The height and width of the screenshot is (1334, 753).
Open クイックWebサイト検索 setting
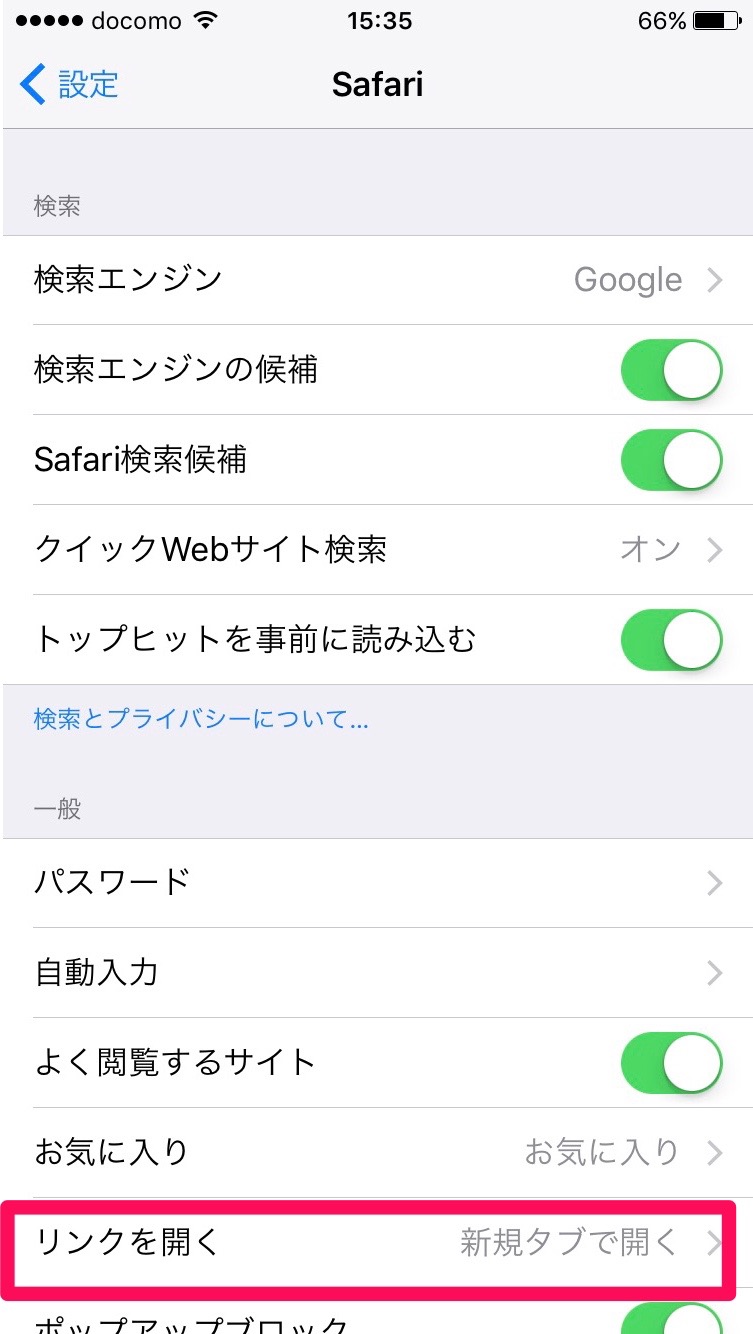pyautogui.click(x=376, y=550)
